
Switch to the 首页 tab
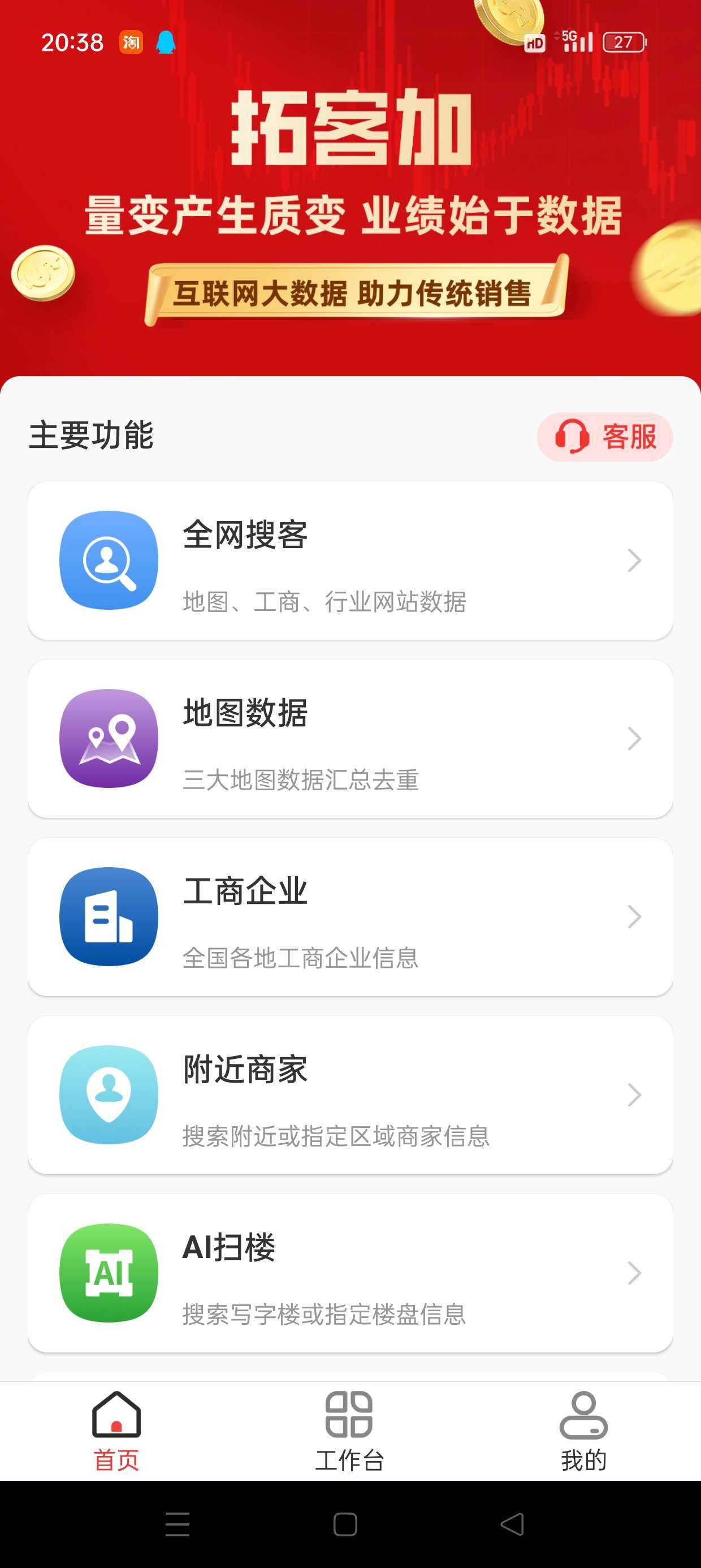coord(116,1431)
